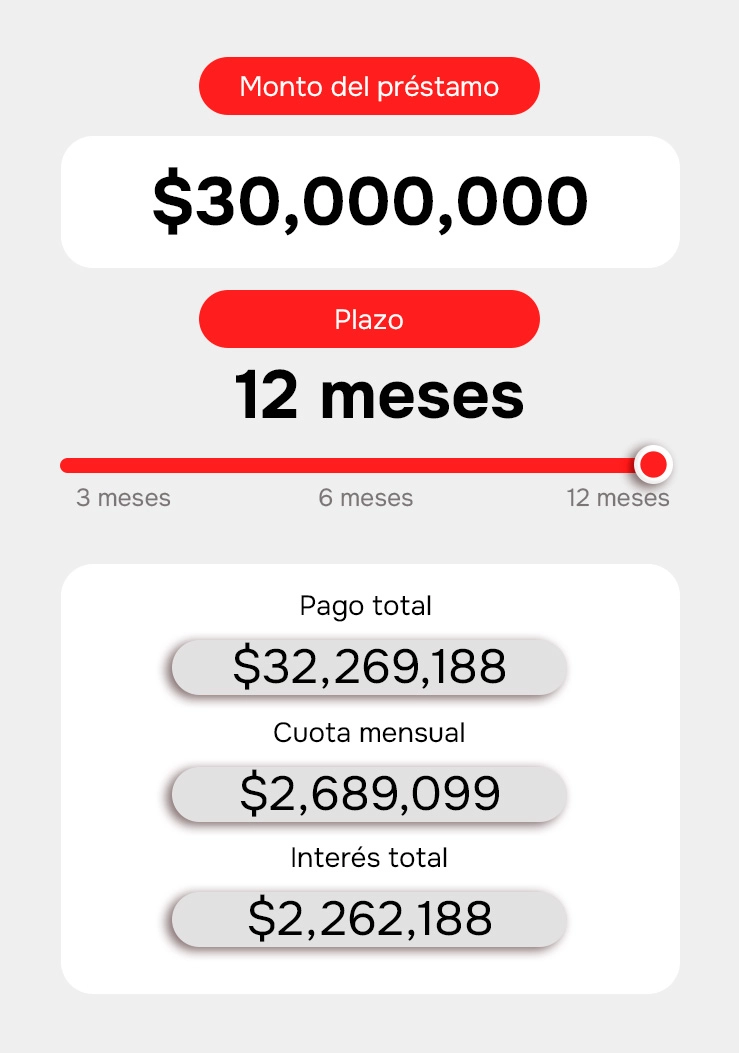Edit the $30,000,000 loan amount field

pos(370,202)
